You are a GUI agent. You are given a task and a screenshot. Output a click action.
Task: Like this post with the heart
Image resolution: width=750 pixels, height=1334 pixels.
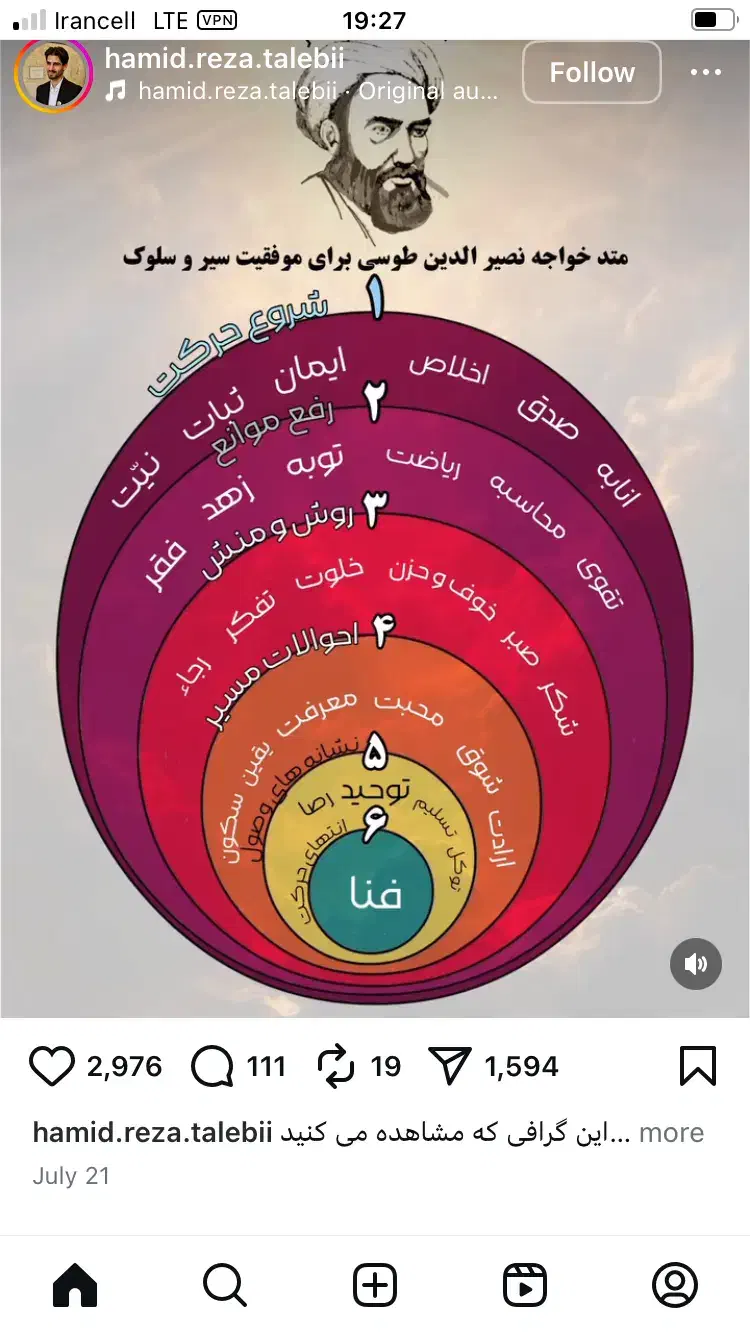(51, 1066)
